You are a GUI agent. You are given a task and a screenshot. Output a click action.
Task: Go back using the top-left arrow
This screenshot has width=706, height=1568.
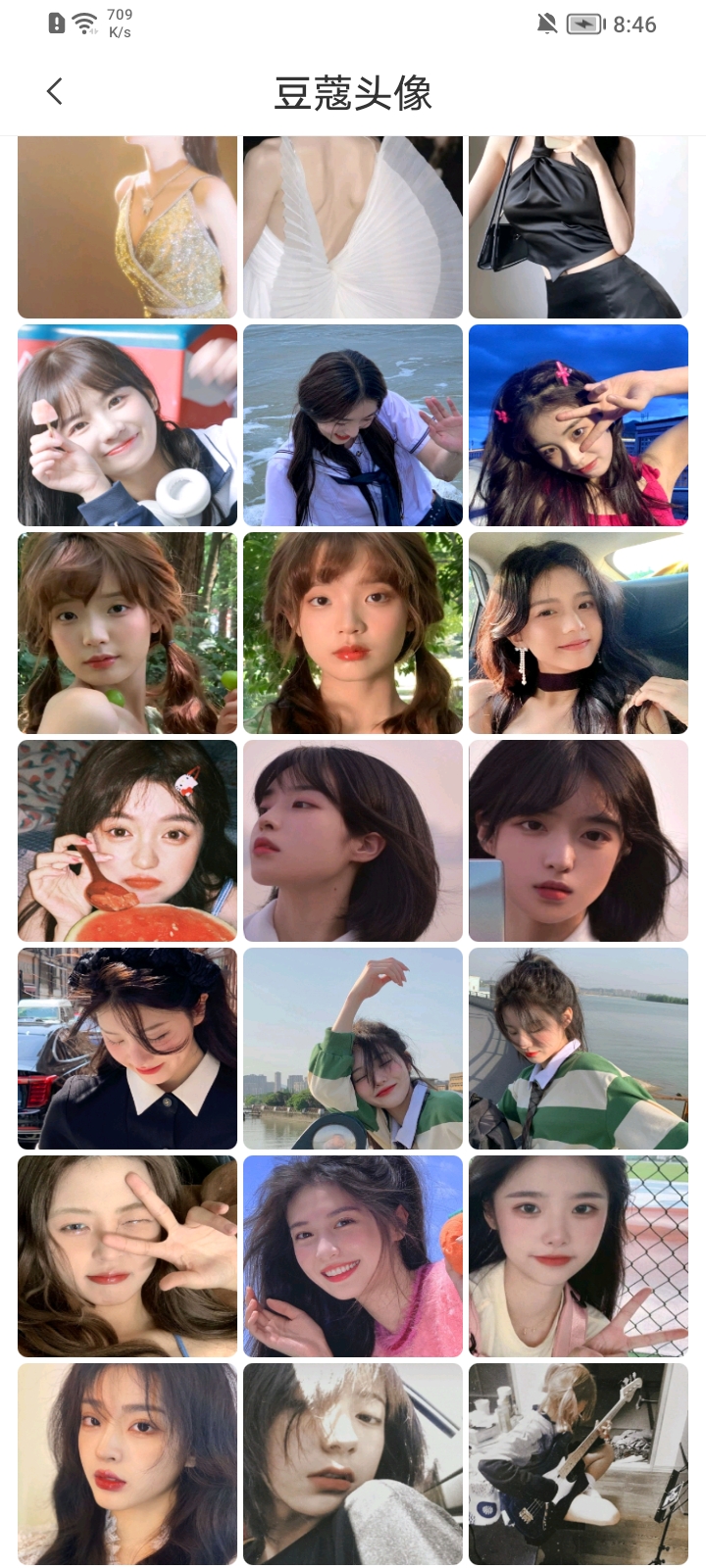coord(55,92)
